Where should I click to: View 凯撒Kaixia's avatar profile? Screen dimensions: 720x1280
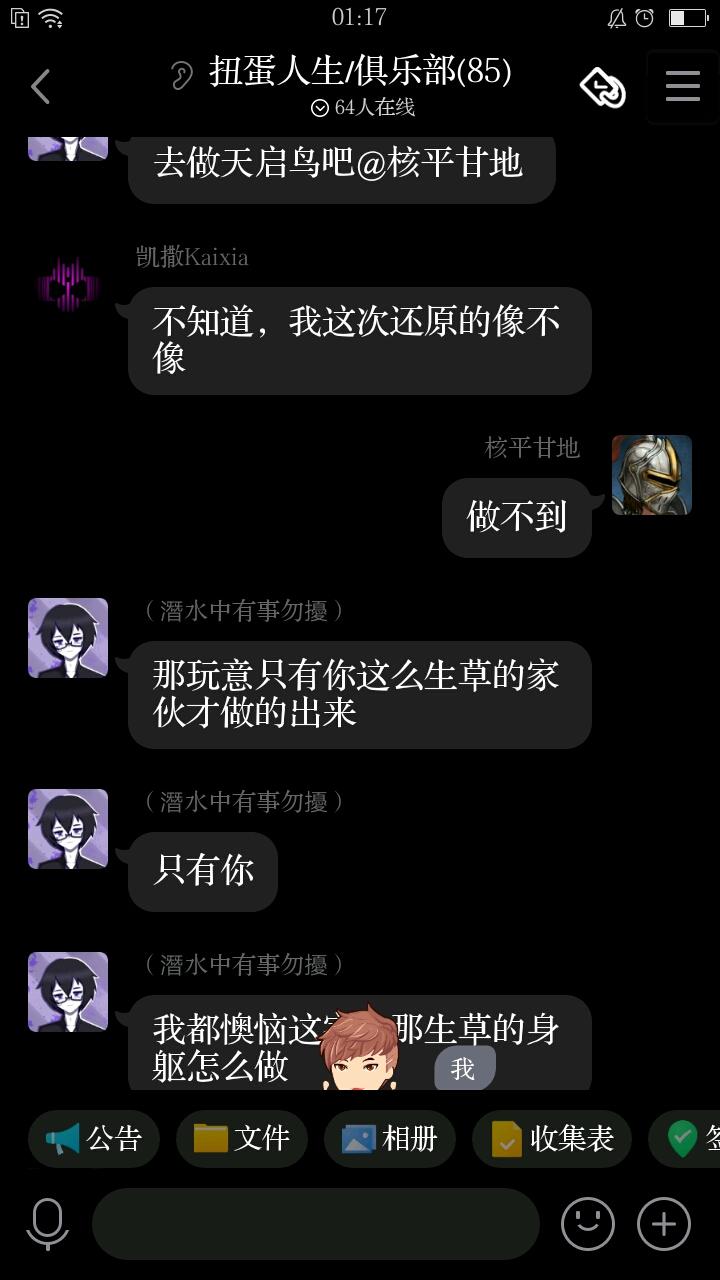[68, 284]
